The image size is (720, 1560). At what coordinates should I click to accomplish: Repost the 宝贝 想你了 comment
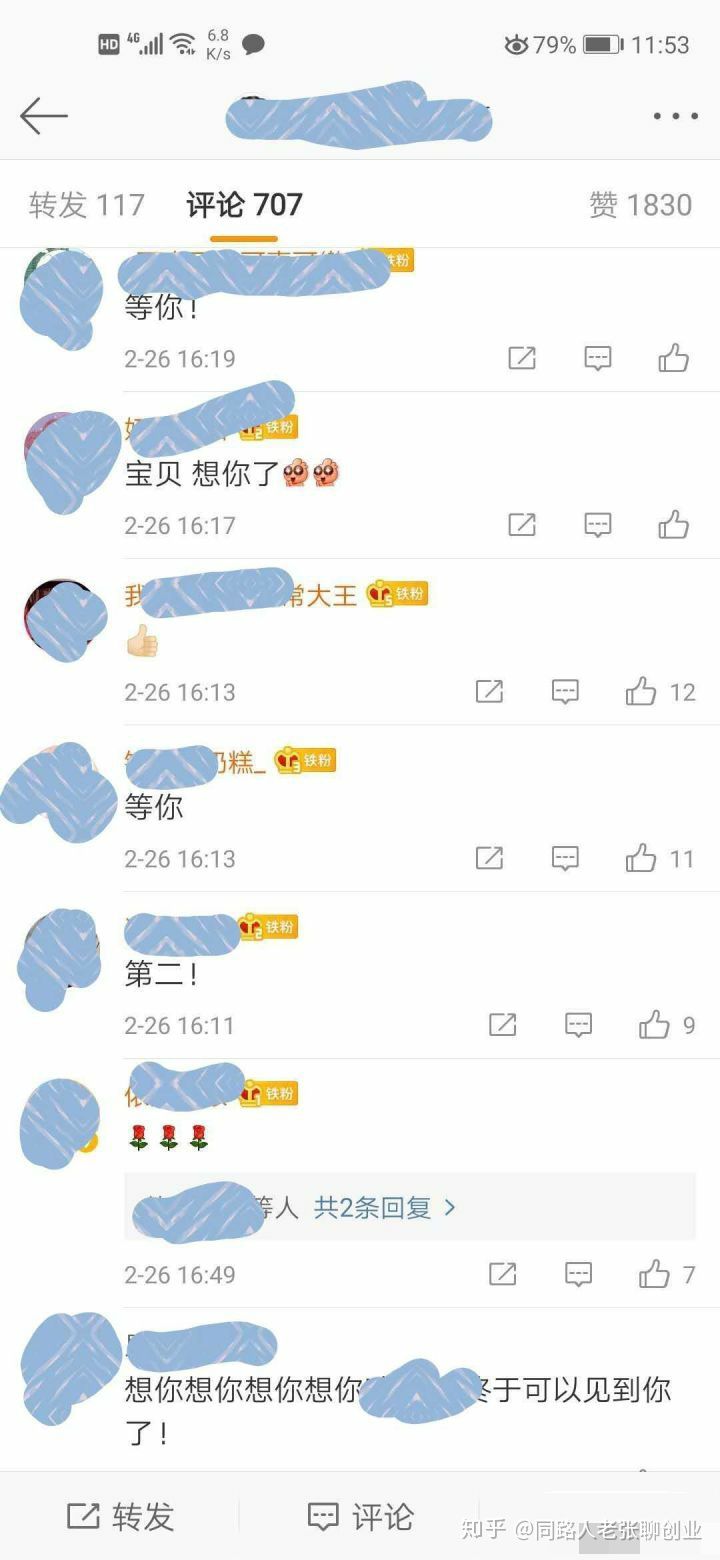coord(522,524)
